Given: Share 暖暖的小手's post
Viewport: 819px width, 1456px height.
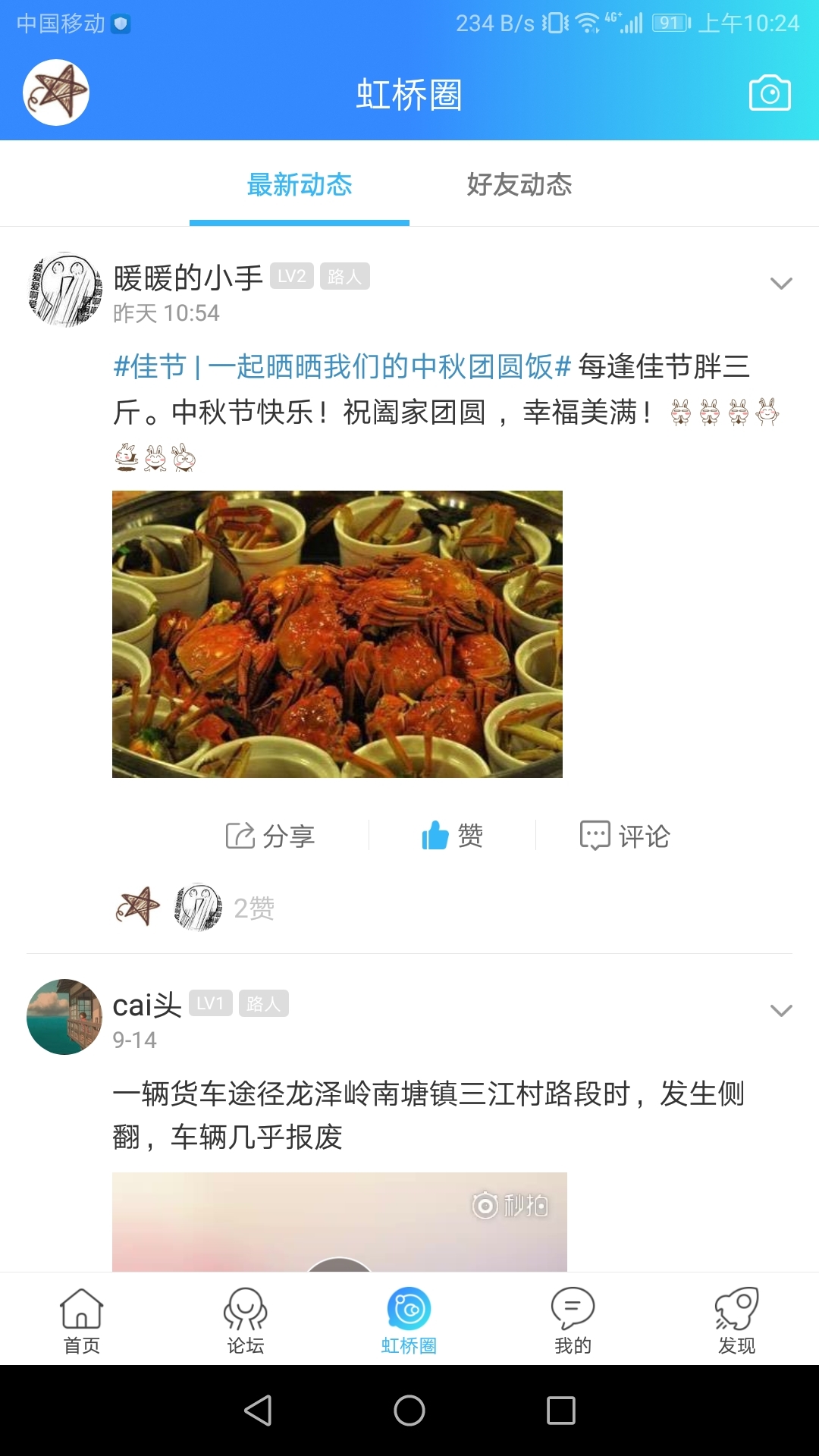Looking at the screenshot, I should (x=271, y=836).
